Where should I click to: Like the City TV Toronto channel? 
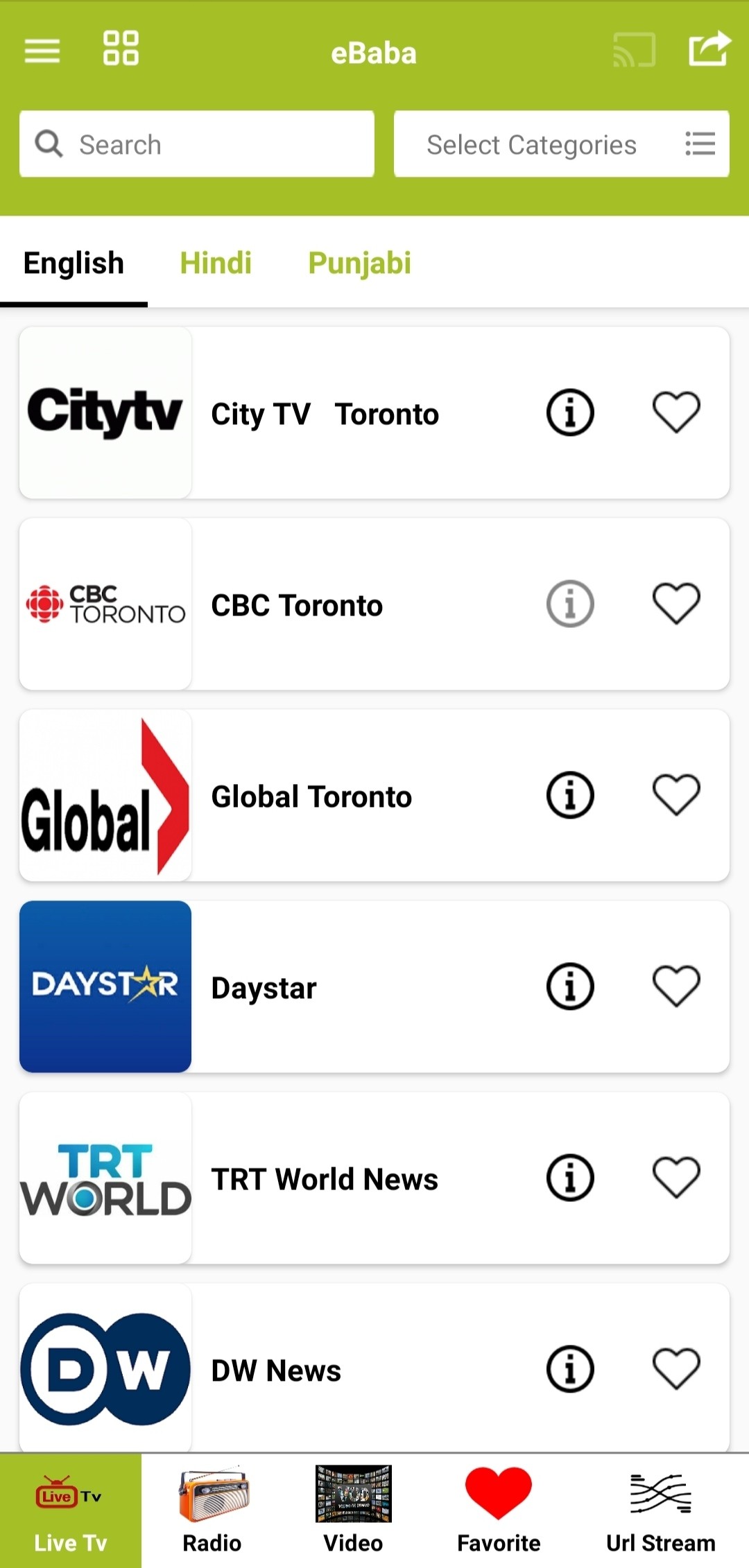pos(676,412)
